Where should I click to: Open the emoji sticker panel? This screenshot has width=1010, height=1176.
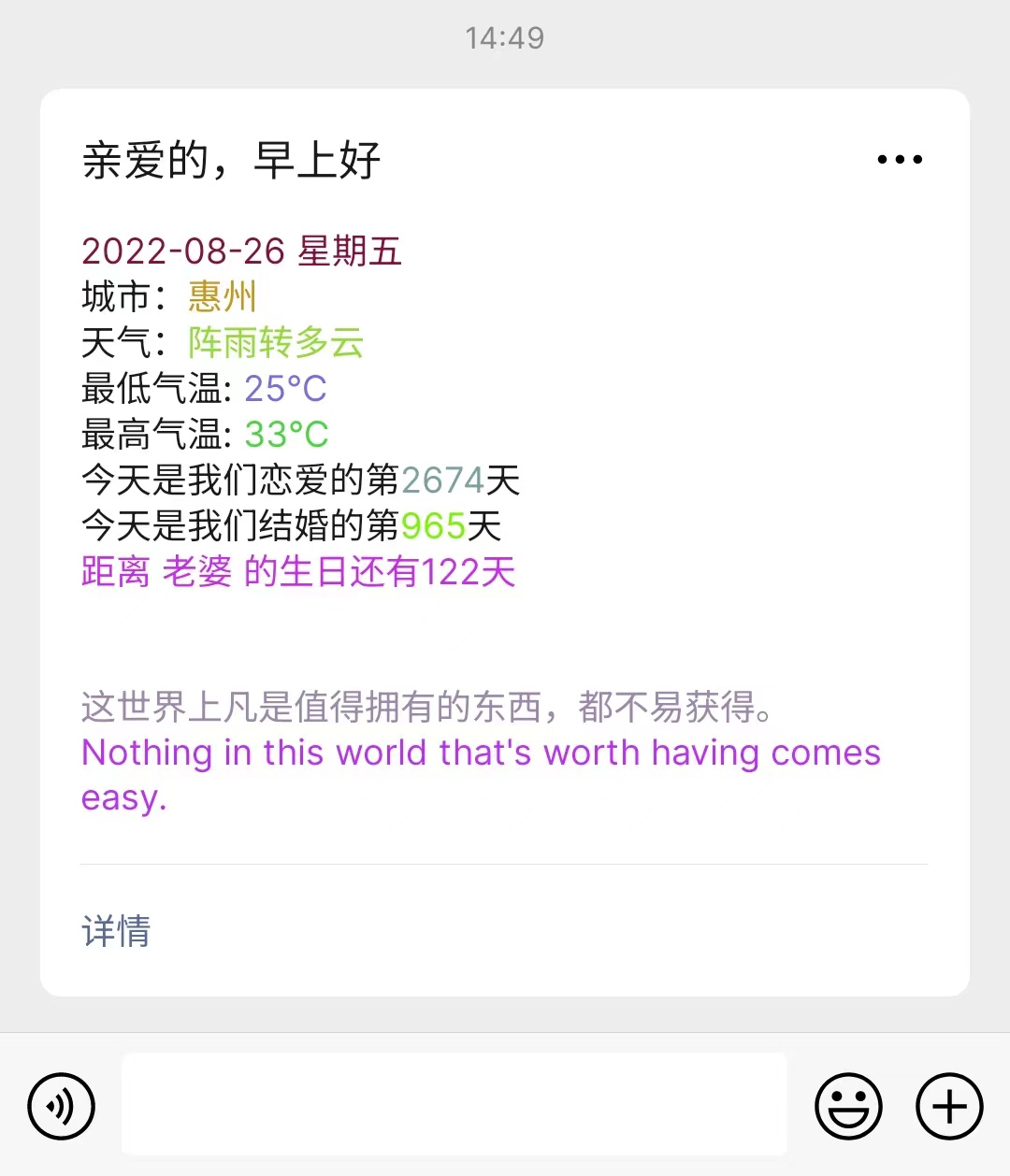point(848,1107)
